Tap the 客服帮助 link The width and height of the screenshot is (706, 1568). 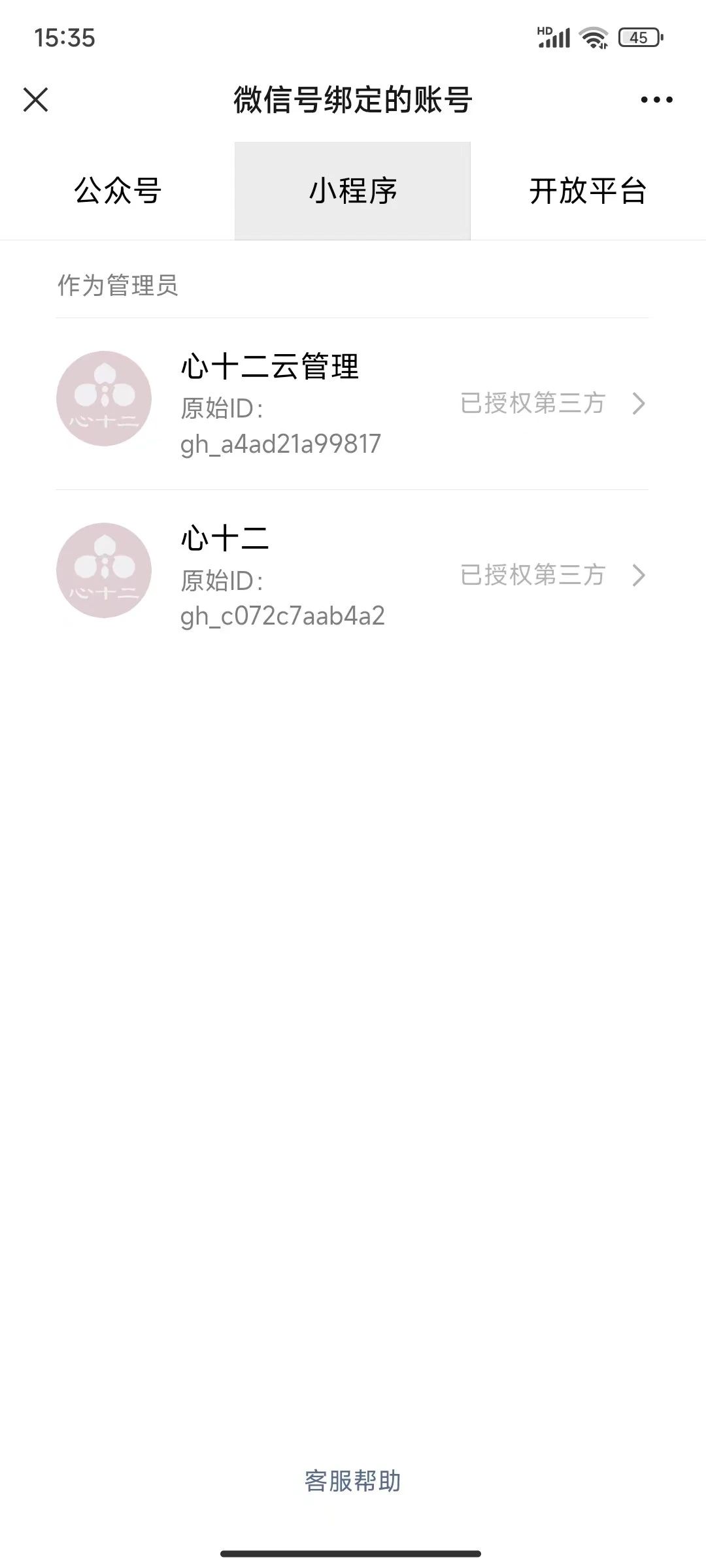coord(352,1480)
